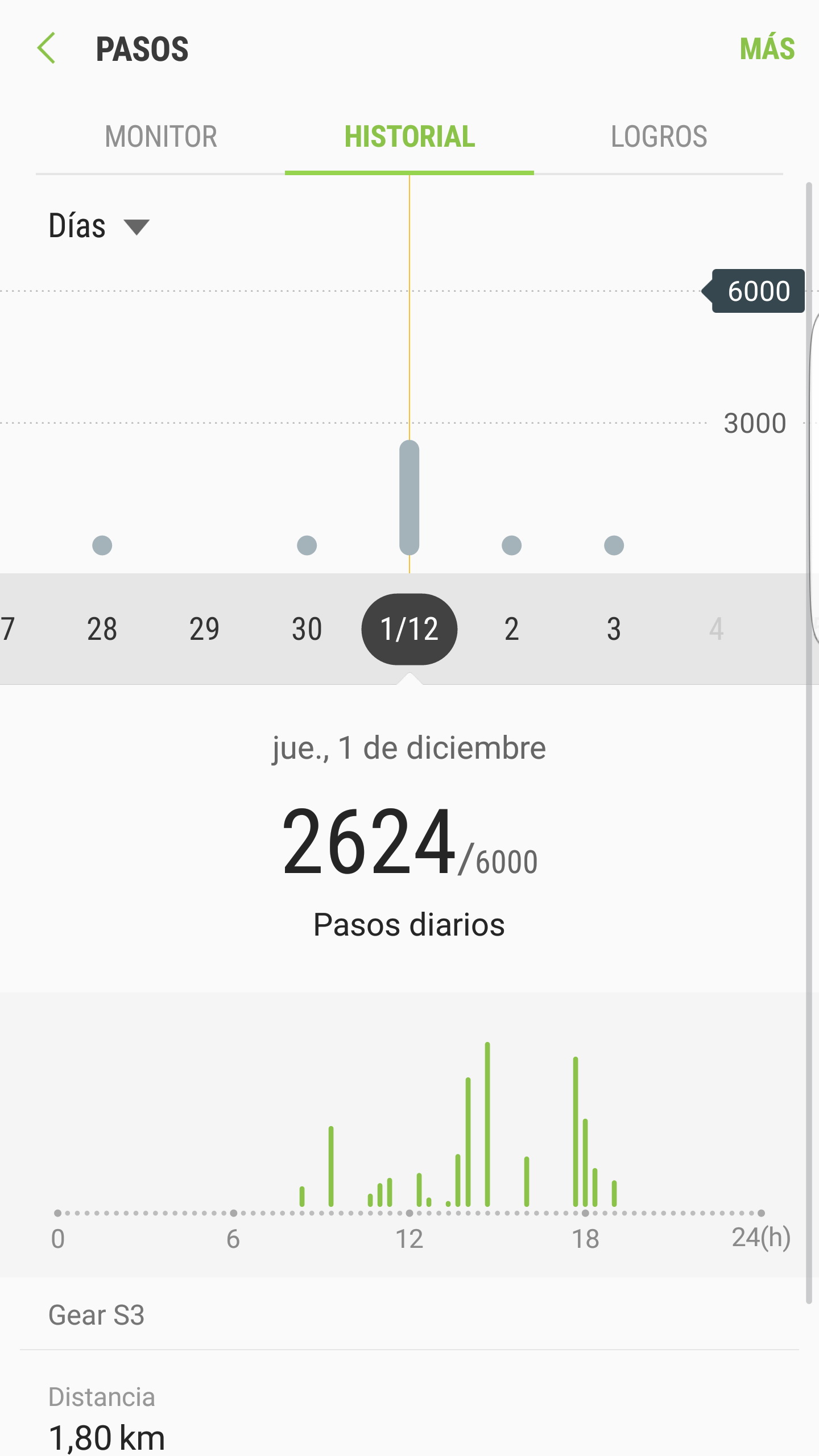Viewport: 819px width, 1456px height.
Task: Jump to day 2 in the timeline
Action: tap(512, 629)
